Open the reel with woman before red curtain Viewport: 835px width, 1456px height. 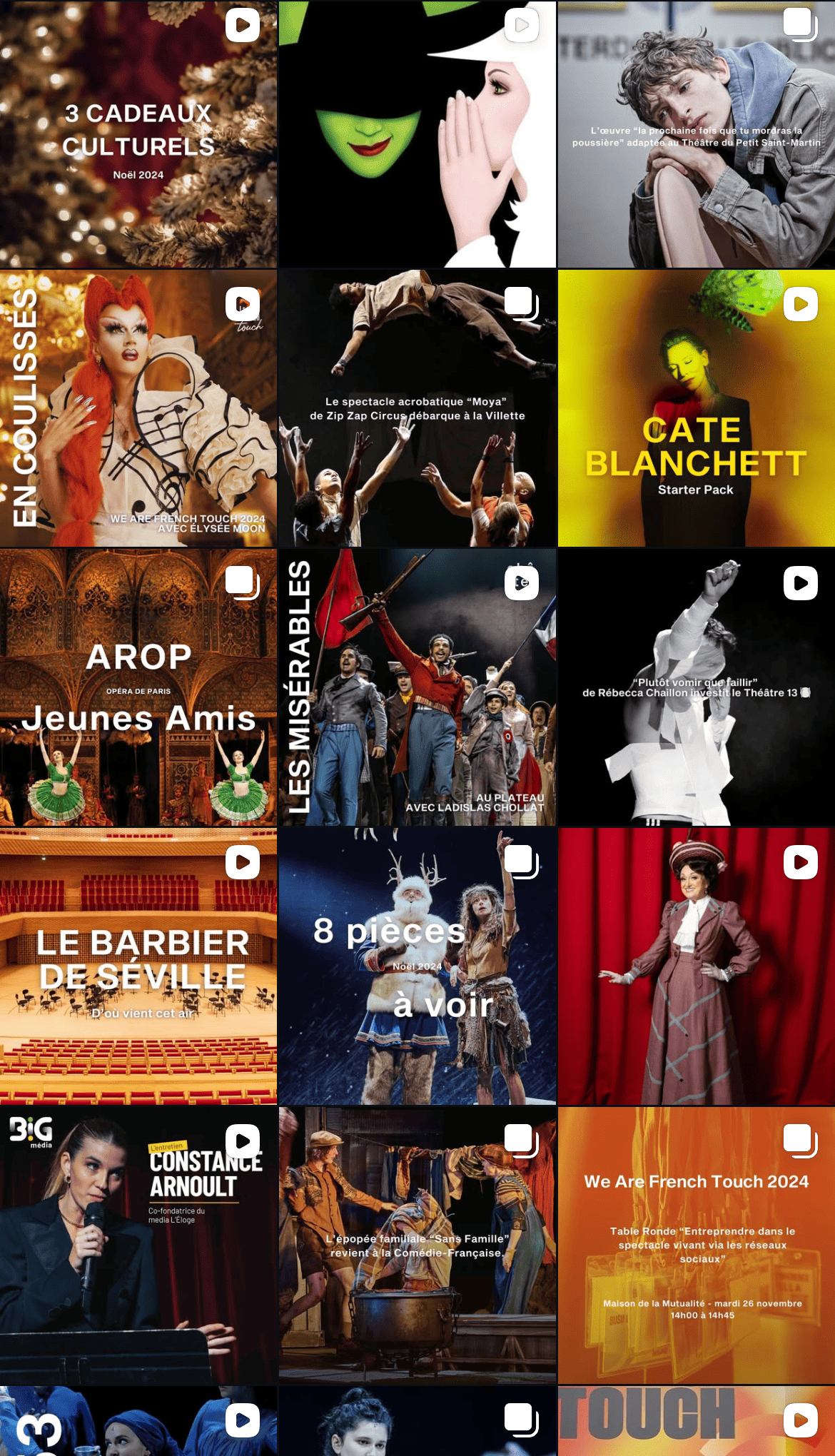click(x=696, y=966)
